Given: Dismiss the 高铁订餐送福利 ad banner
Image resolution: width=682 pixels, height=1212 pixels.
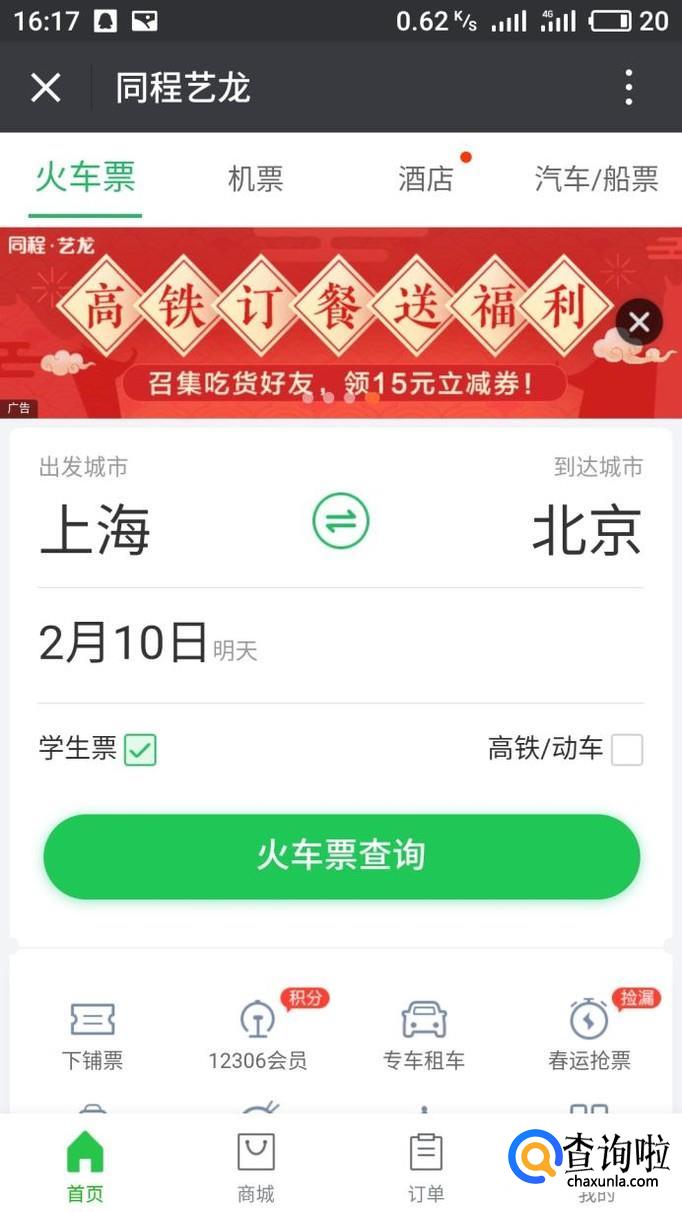Looking at the screenshot, I should tap(639, 322).
